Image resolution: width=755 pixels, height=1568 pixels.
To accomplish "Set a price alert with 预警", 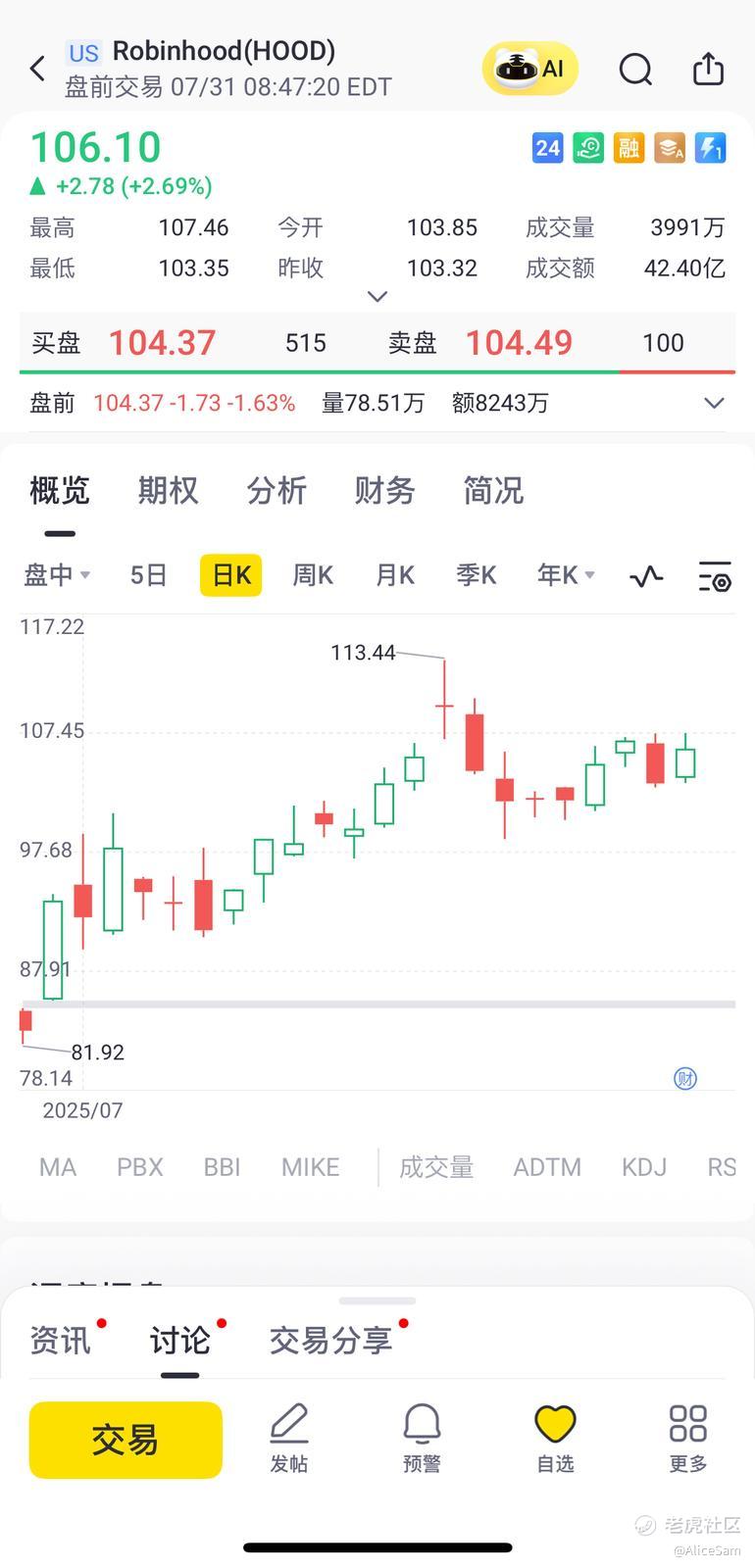I will coord(422,1438).
